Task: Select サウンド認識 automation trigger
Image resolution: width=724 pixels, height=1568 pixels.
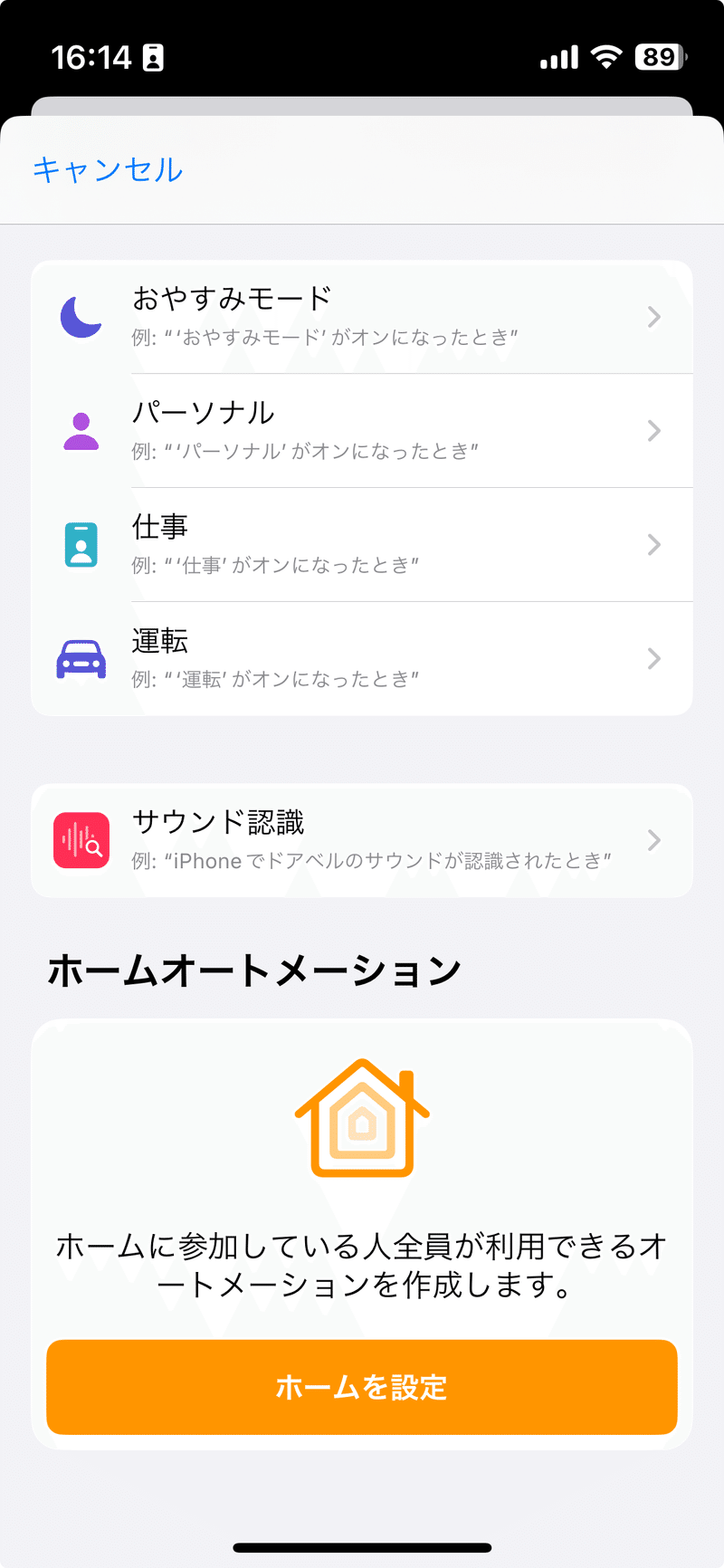Action: pos(362,840)
